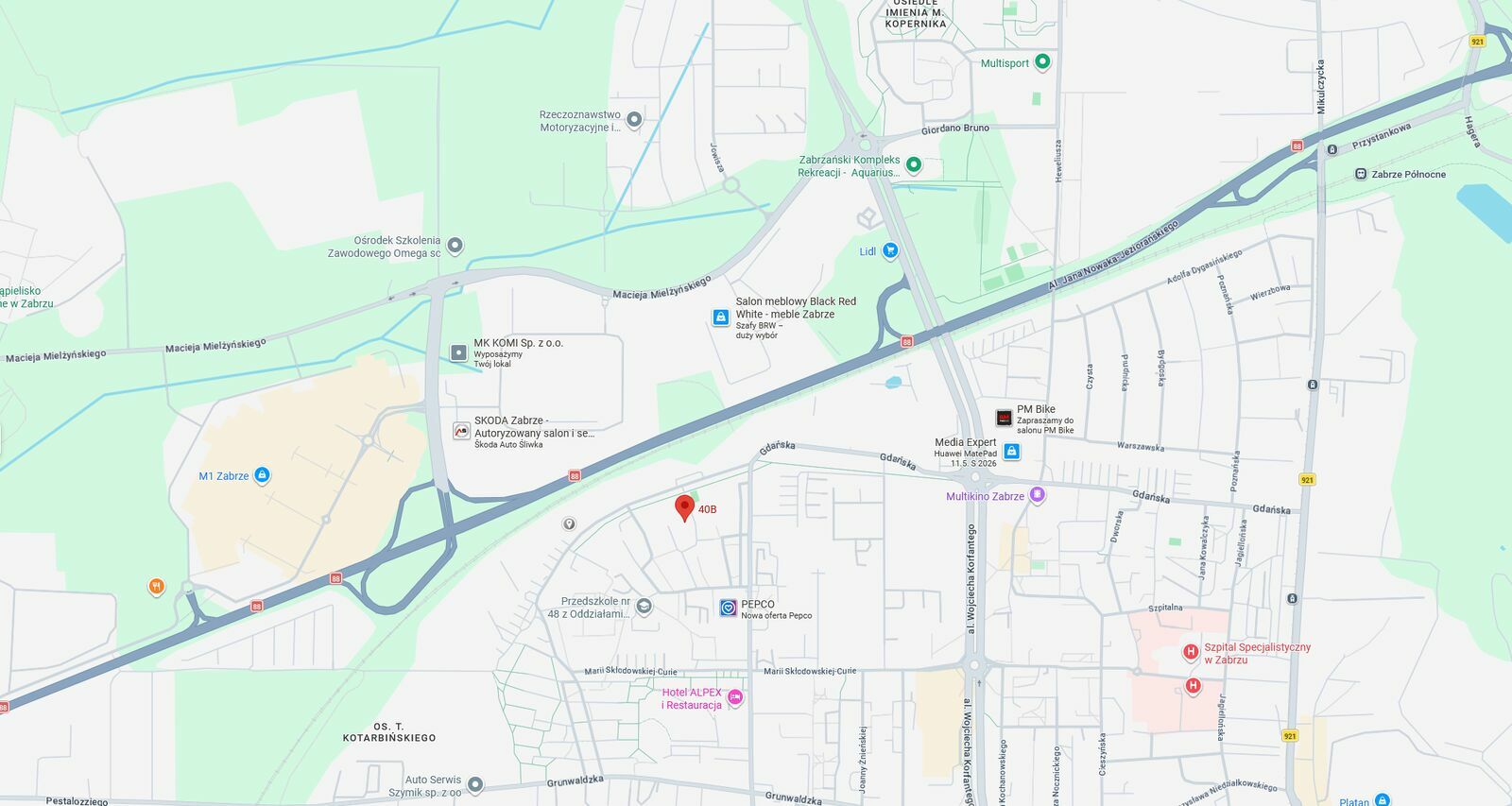Image resolution: width=1512 pixels, height=806 pixels.
Task: Tap Szpital Specjalistyczny w Zabrzu marker
Action: [x=1191, y=652]
